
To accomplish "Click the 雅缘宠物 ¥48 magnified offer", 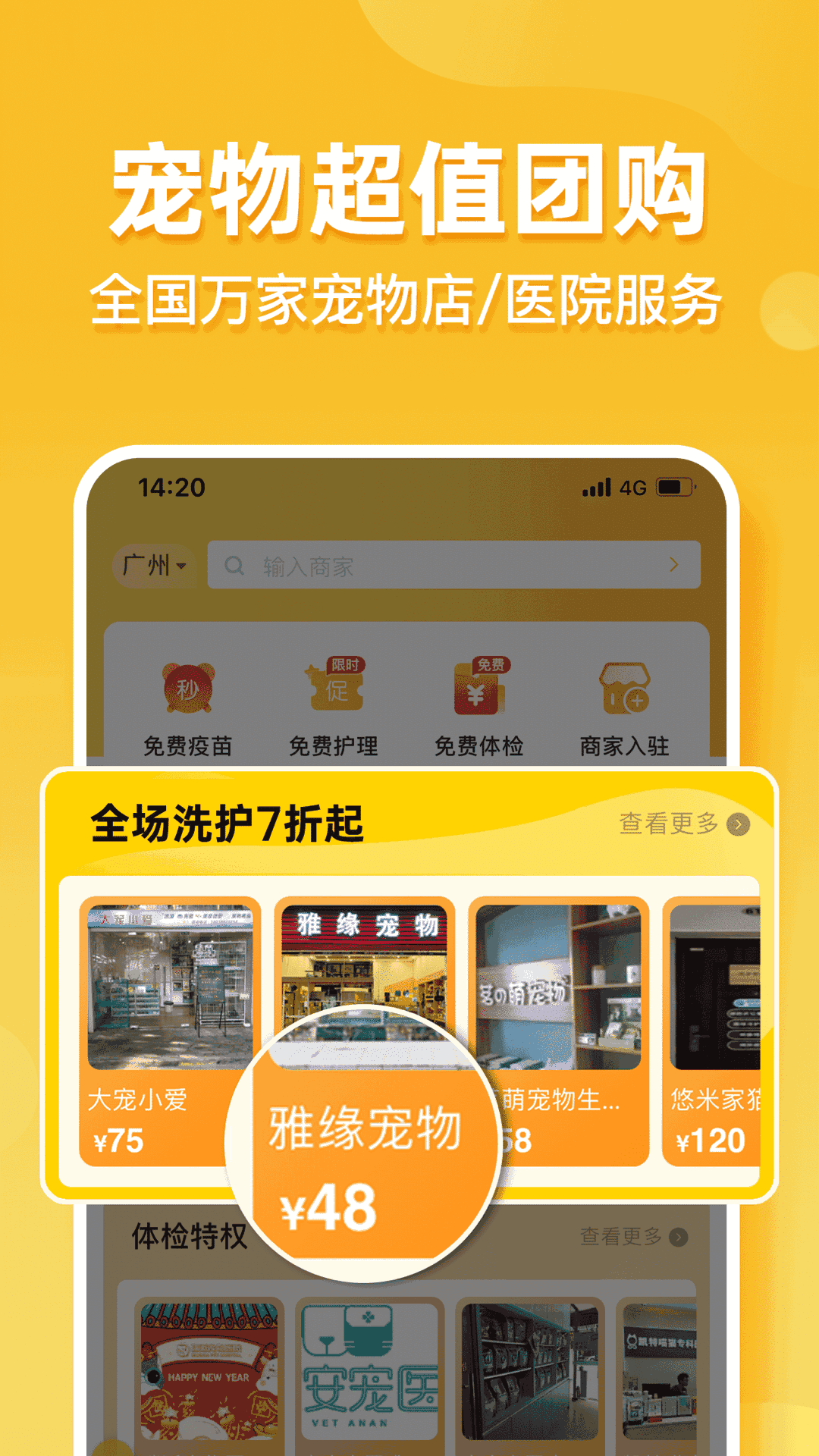I will pos(364,1137).
